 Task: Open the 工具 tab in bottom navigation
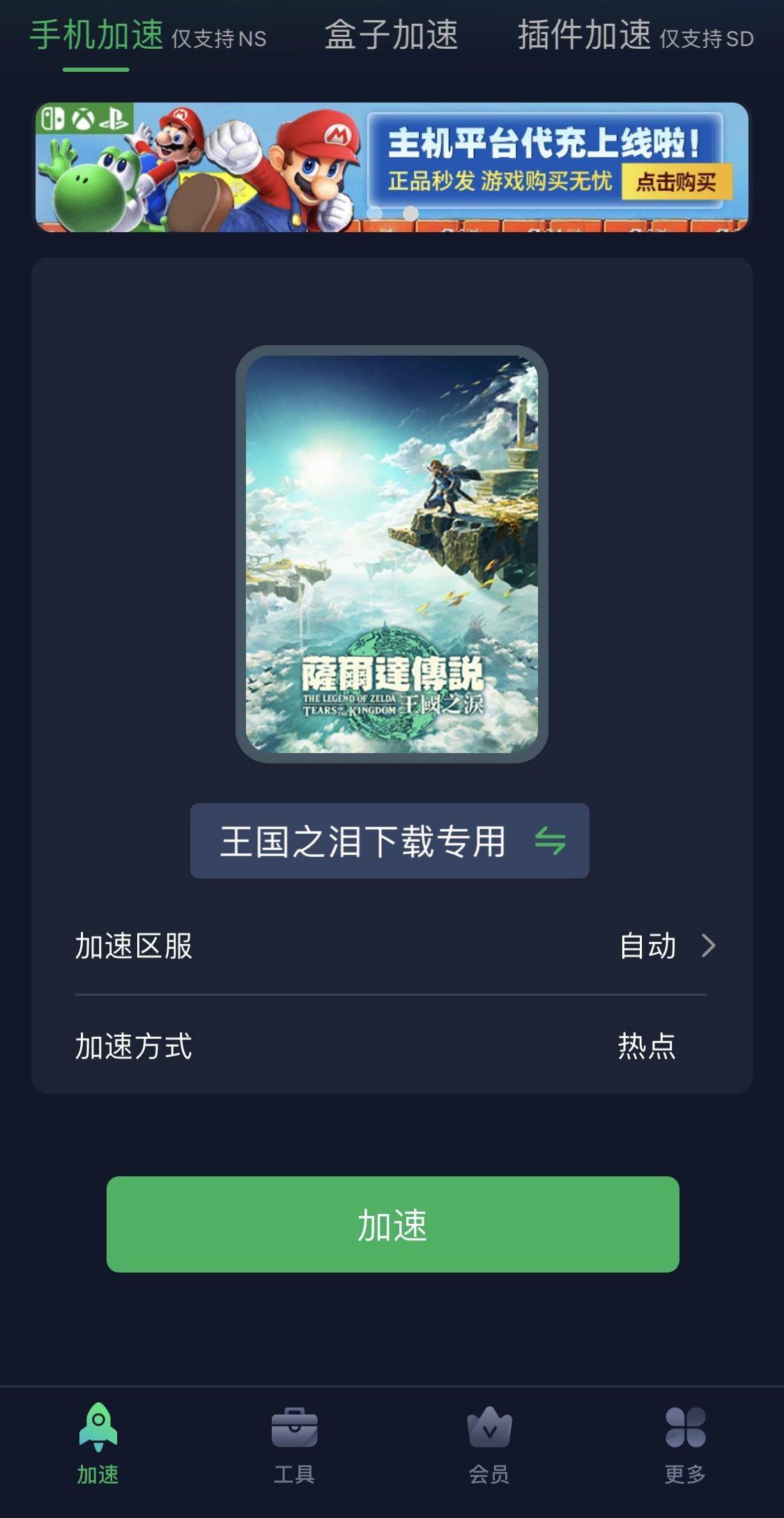(x=294, y=1445)
